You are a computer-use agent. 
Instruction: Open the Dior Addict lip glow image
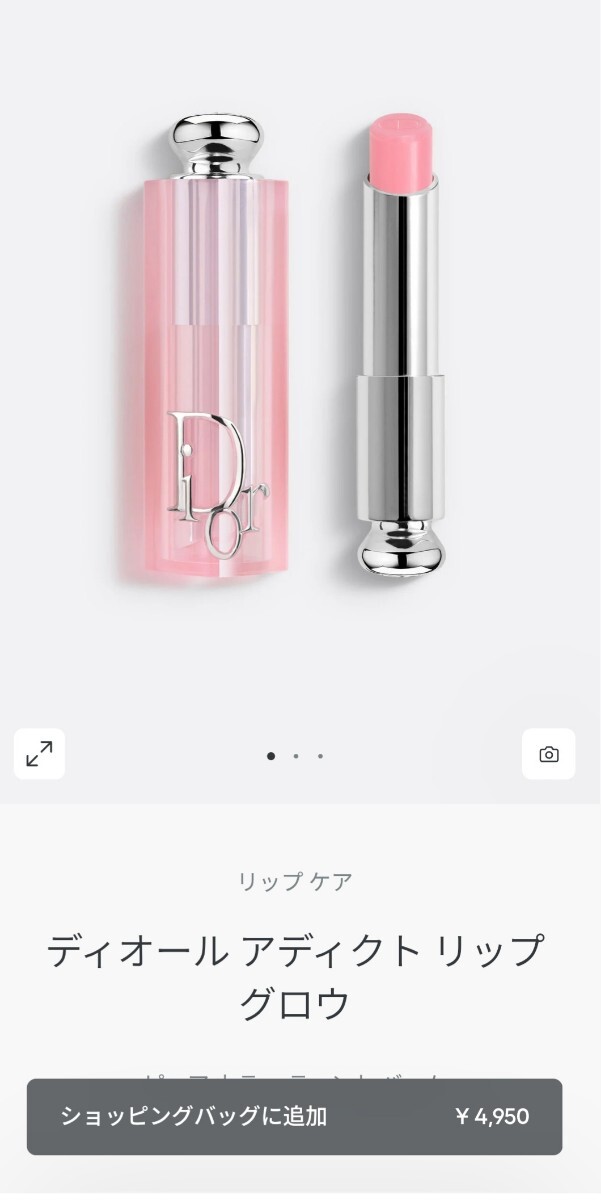[x=300, y=350]
